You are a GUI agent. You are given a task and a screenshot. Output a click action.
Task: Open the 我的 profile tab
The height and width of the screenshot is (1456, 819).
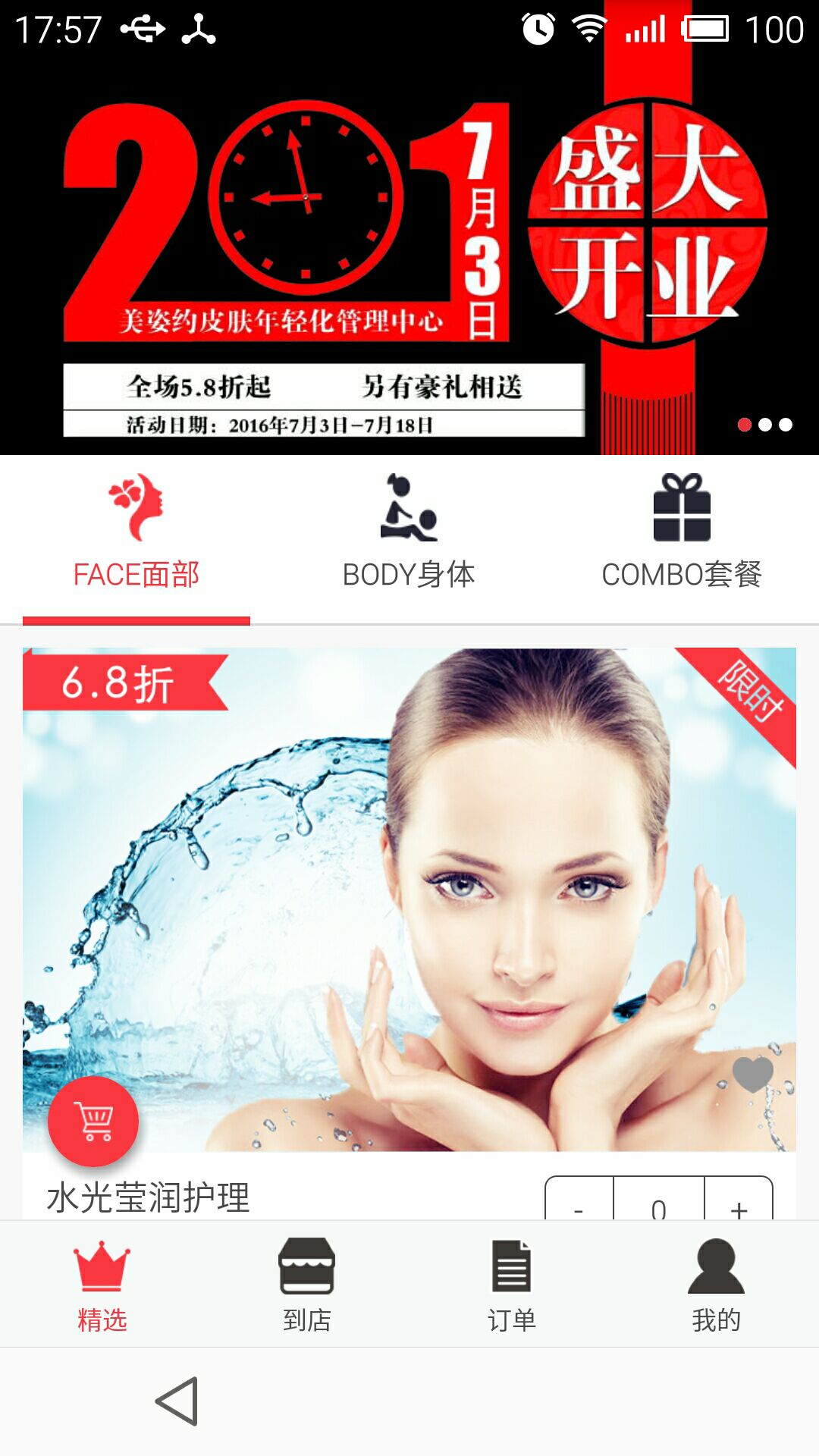coord(716,1285)
